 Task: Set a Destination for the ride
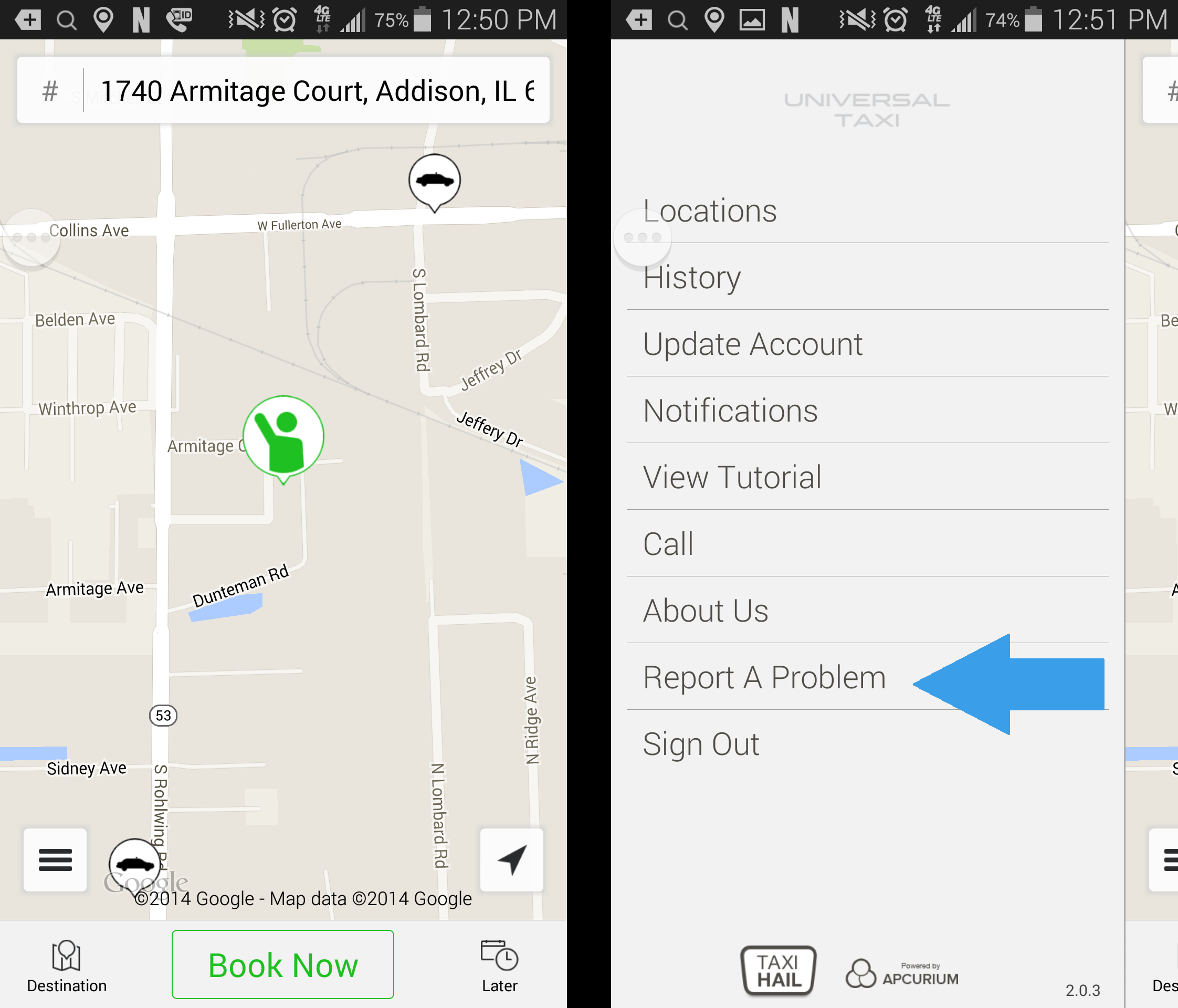(67, 966)
